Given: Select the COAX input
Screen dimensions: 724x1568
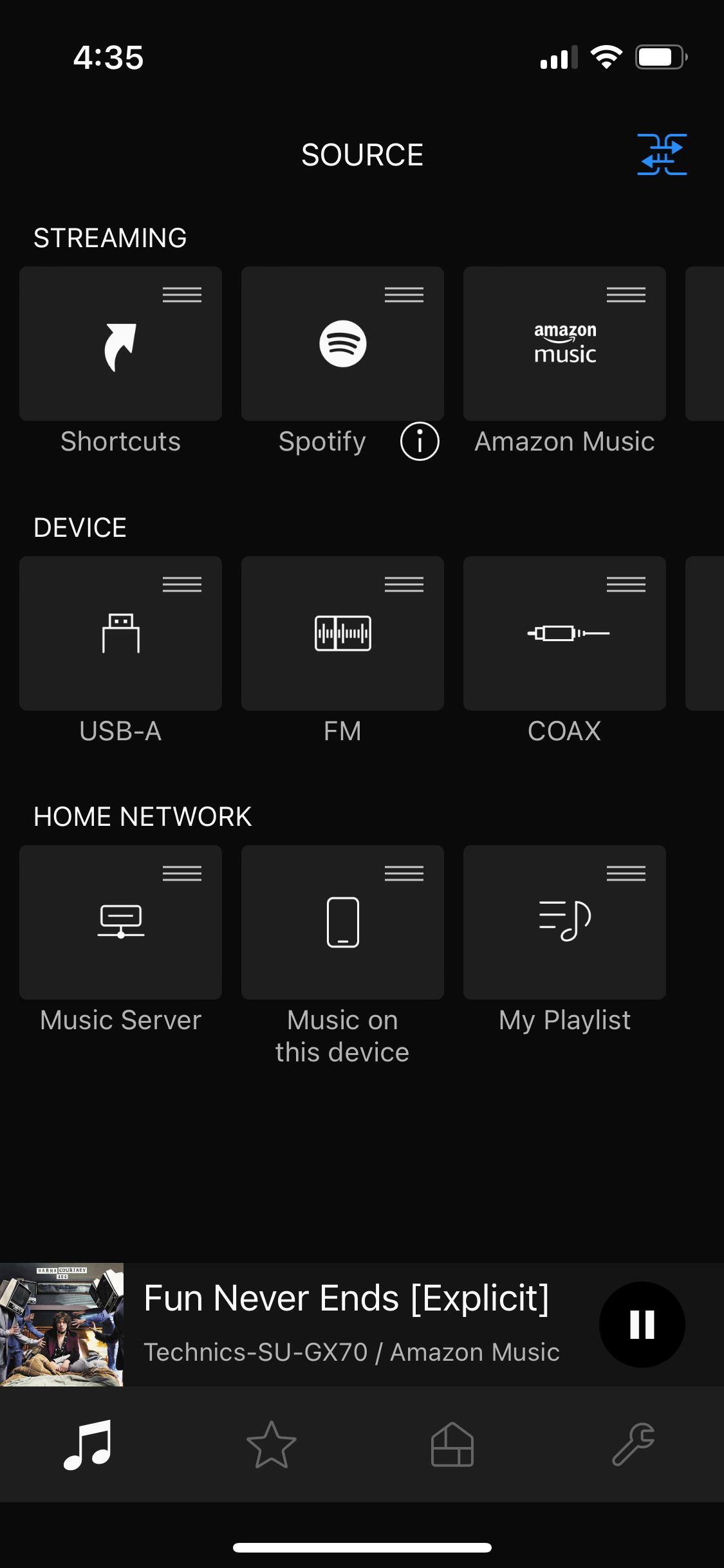Looking at the screenshot, I should click(x=564, y=634).
